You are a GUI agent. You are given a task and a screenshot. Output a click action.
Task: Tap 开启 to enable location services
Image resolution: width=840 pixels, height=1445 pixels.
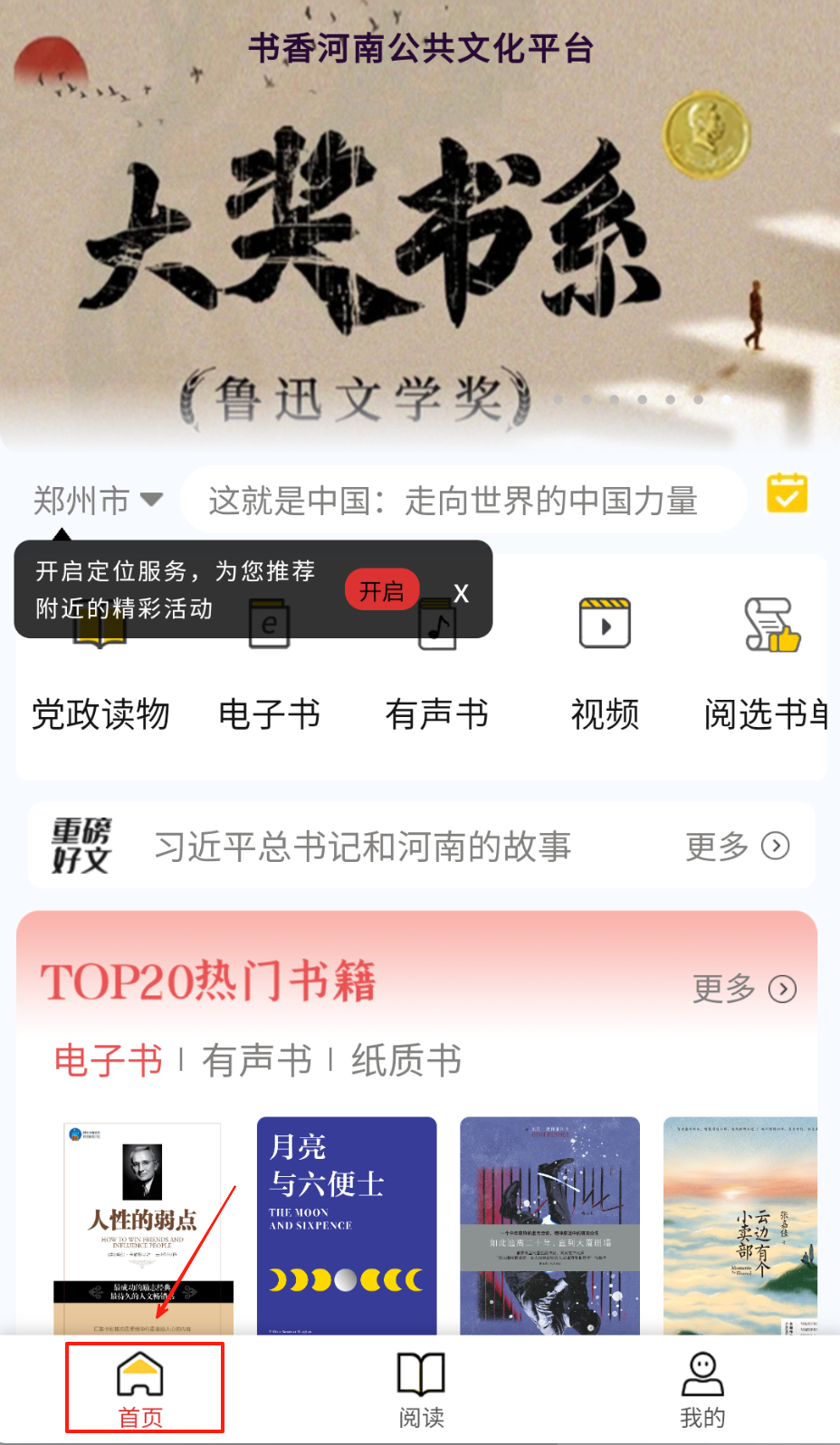coord(381,591)
